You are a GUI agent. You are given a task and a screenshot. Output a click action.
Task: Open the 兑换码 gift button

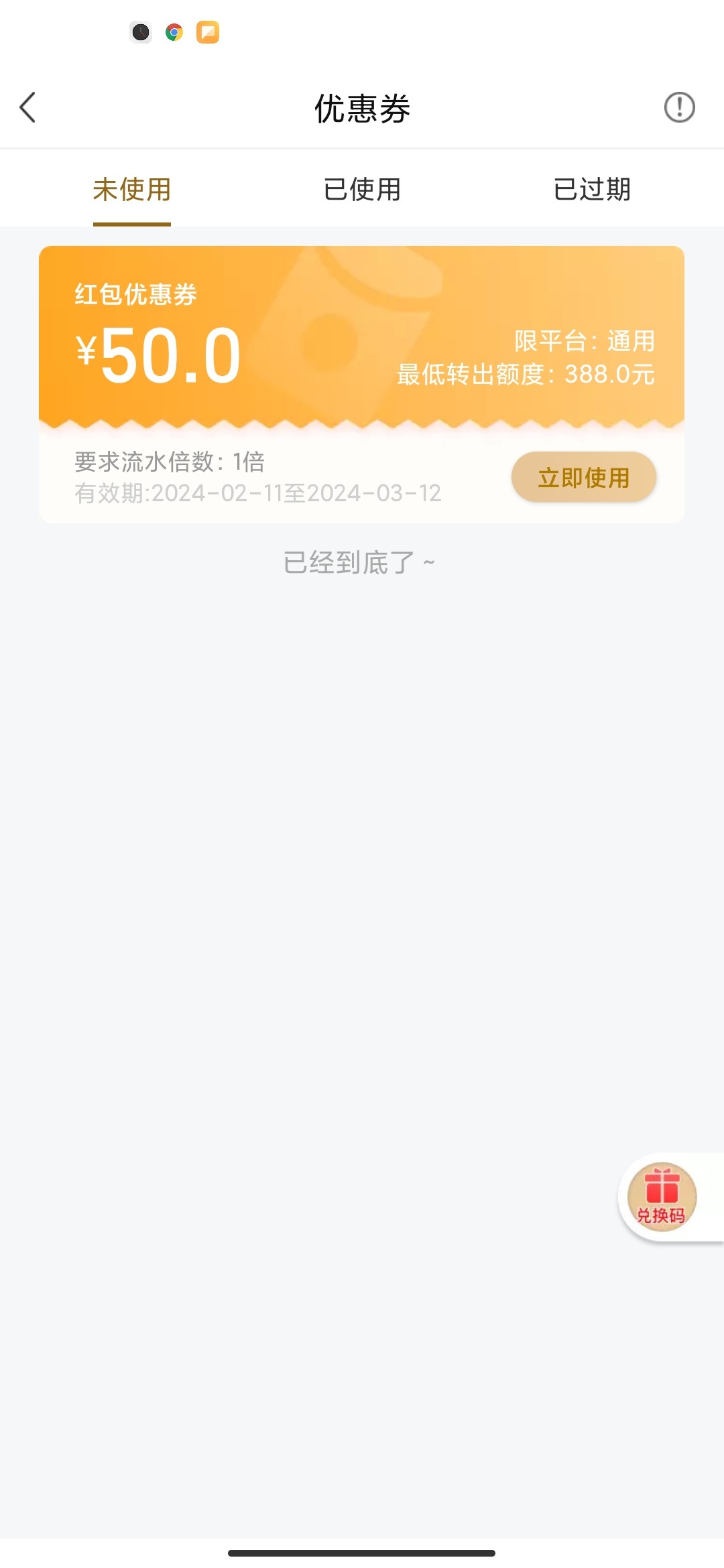tap(662, 1197)
